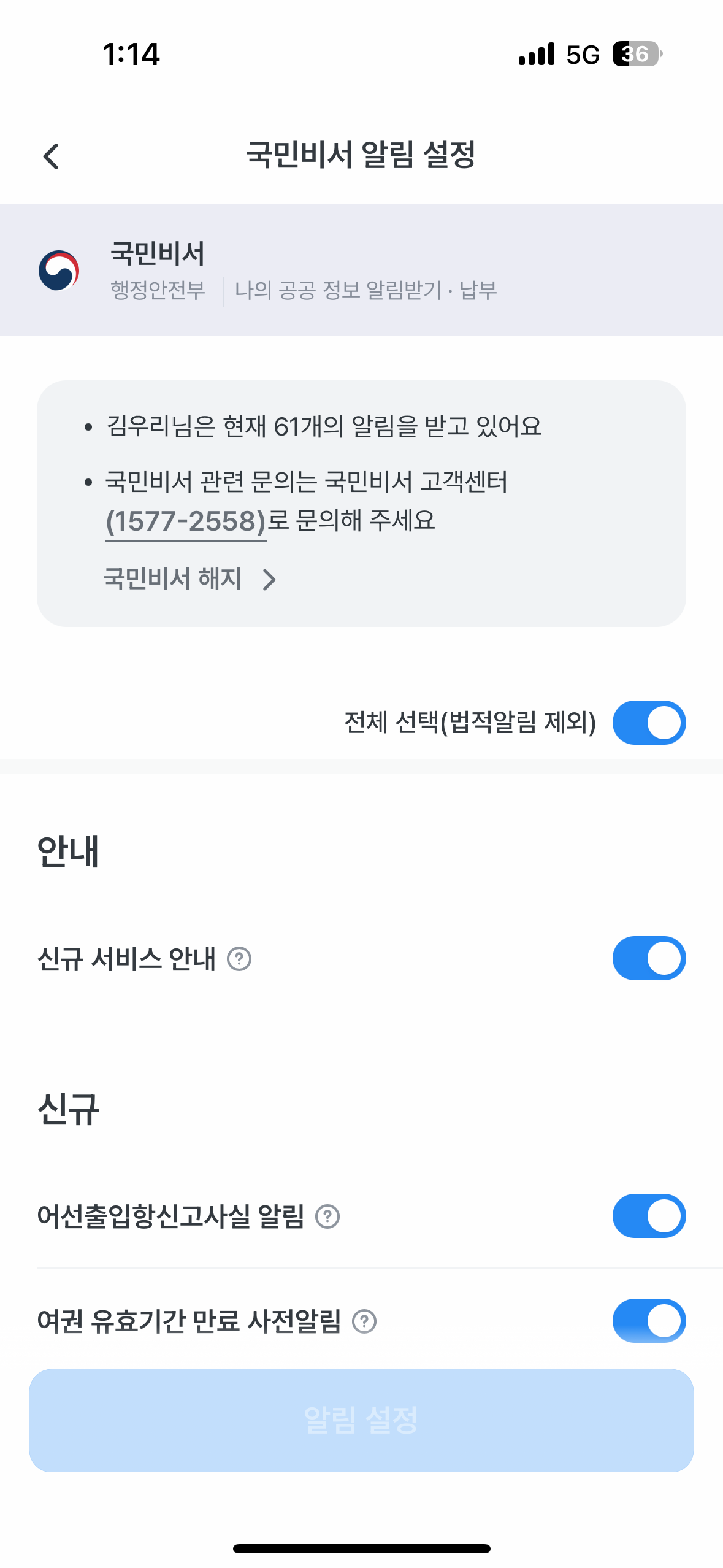Switch off 여권 유효기간 만료 사전알림
The image size is (723, 1568).
coord(648,1320)
